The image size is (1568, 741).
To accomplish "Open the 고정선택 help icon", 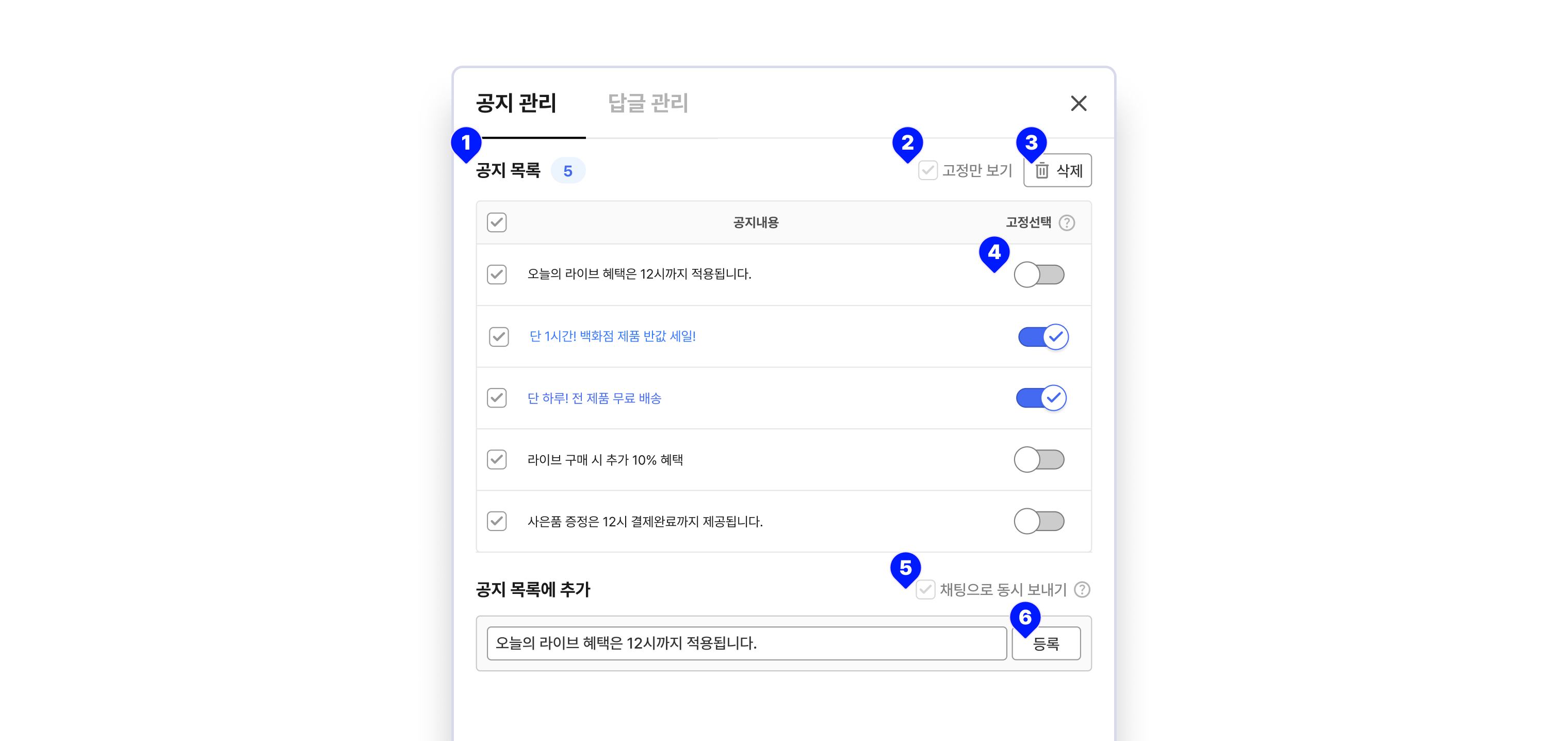I will pos(1067,223).
